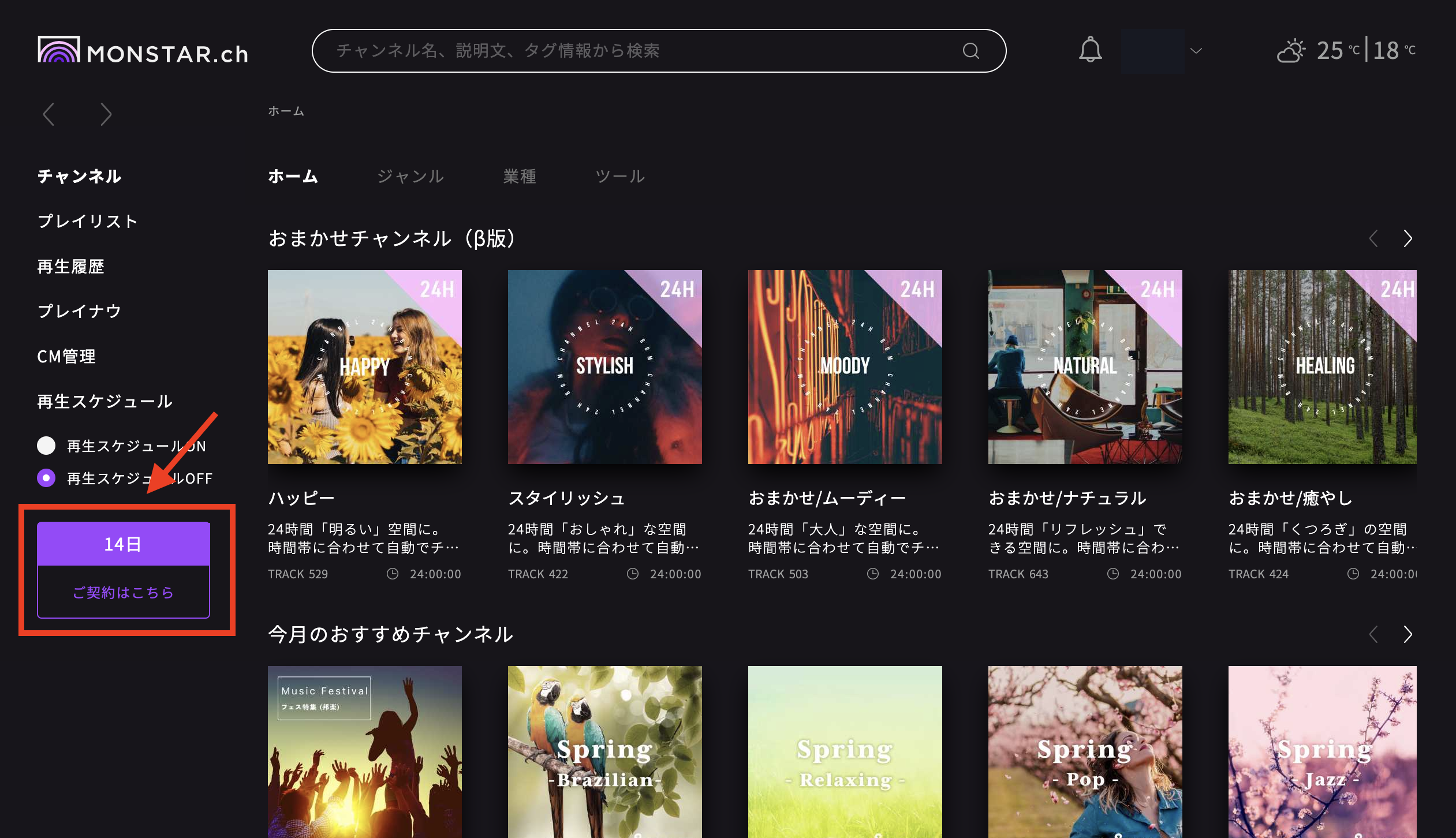1456x838 pixels.
Task: Open プレイリスト in the sidebar
Action: pyautogui.click(x=88, y=221)
